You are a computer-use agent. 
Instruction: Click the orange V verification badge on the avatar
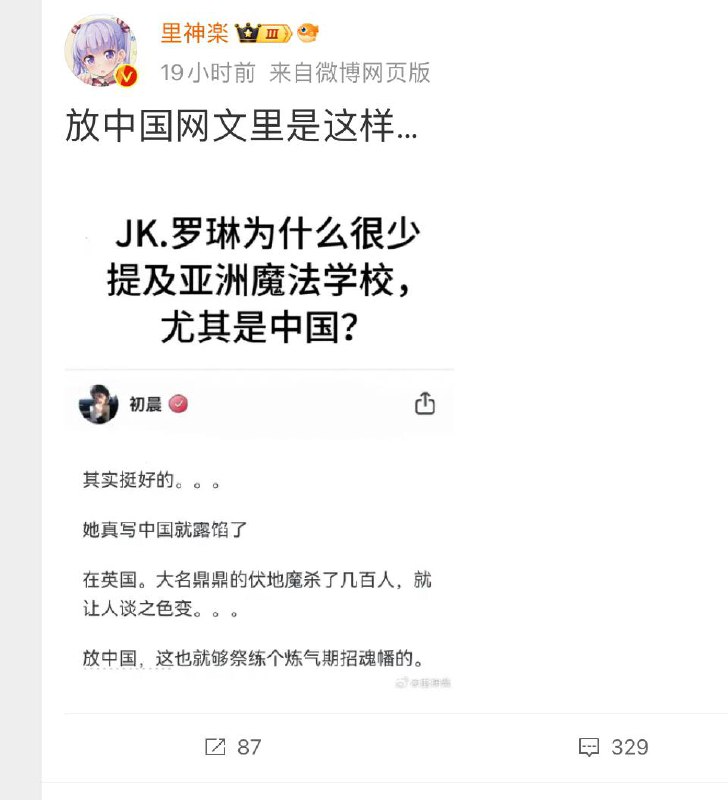(127, 73)
